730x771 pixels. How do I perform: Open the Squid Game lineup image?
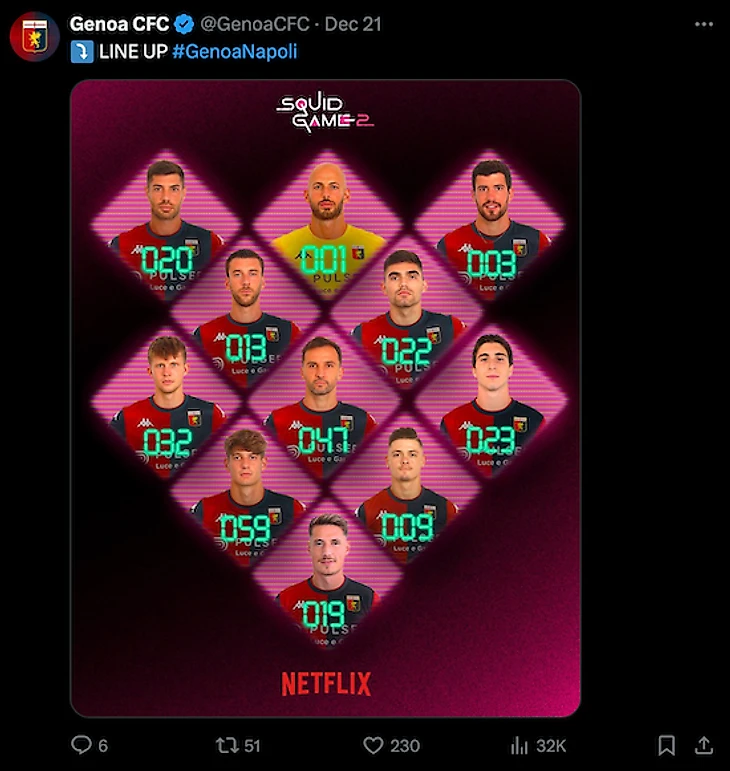[x=325, y=398]
